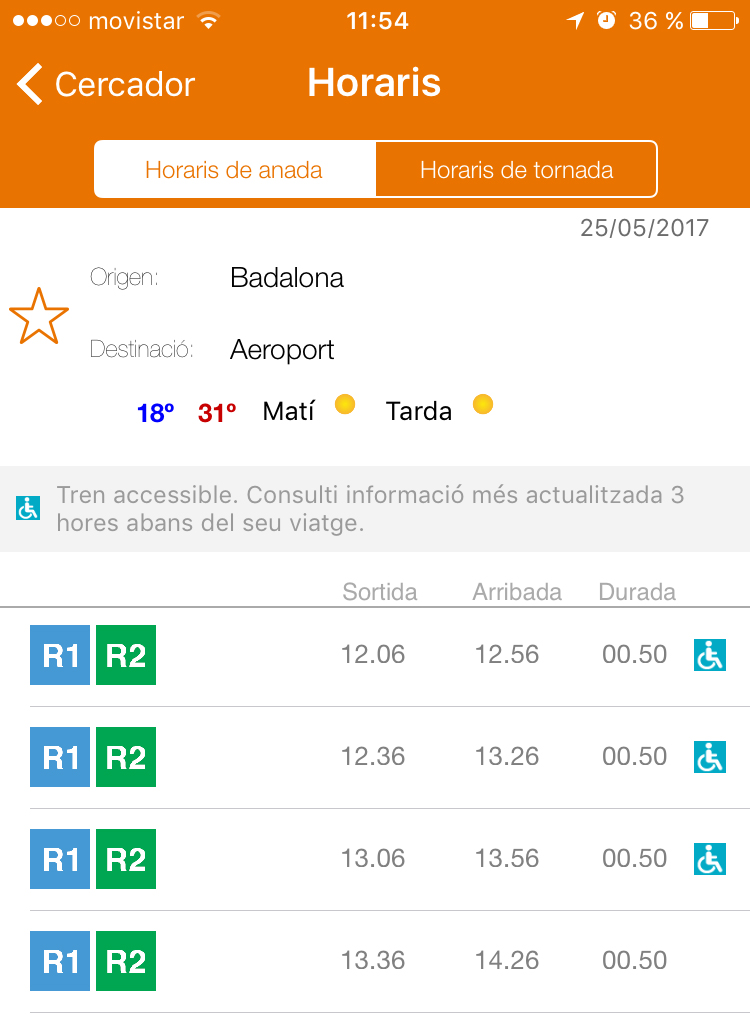Mark Badalona–Aeroport route as favorite

point(39,316)
